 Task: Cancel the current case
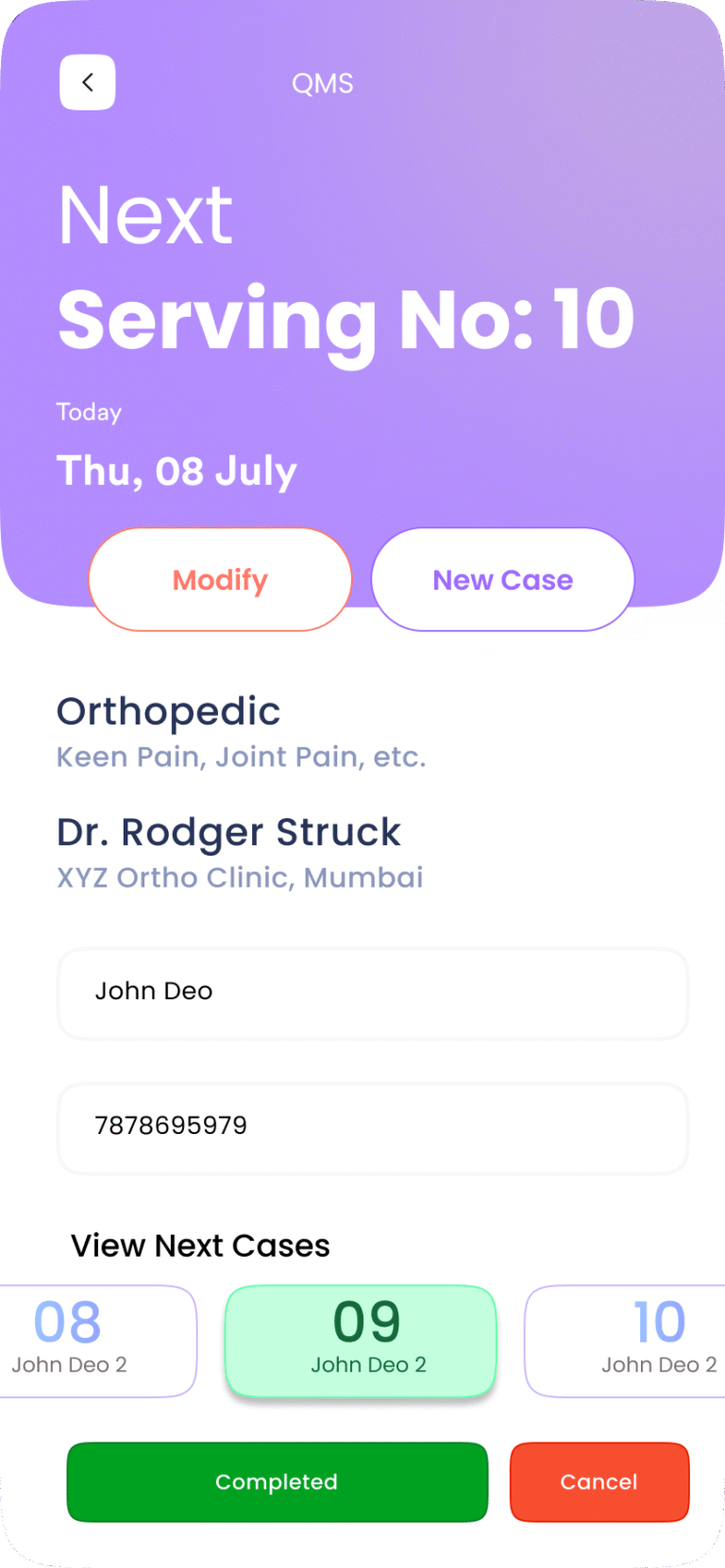(x=599, y=1481)
